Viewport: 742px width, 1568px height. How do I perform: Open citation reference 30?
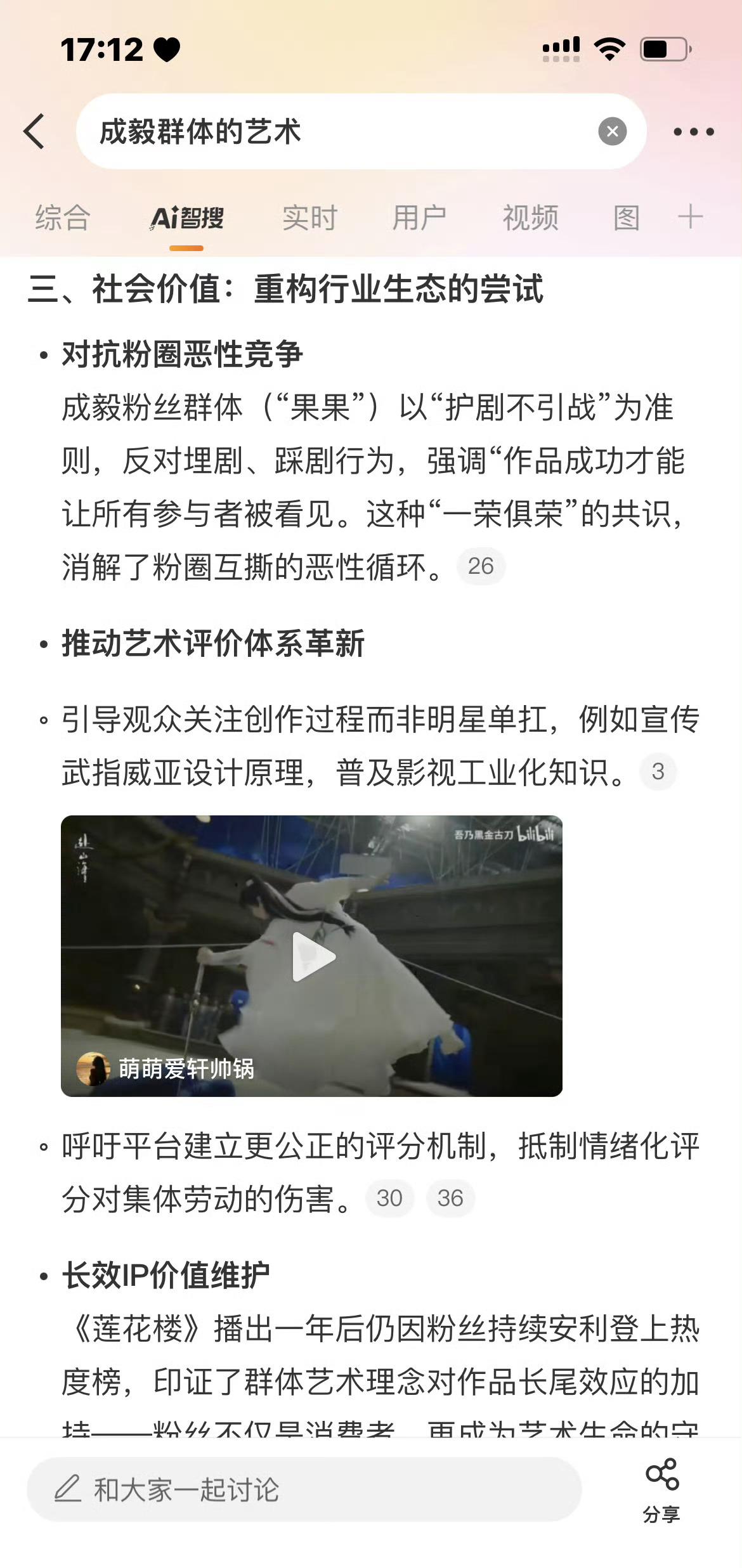(389, 1198)
